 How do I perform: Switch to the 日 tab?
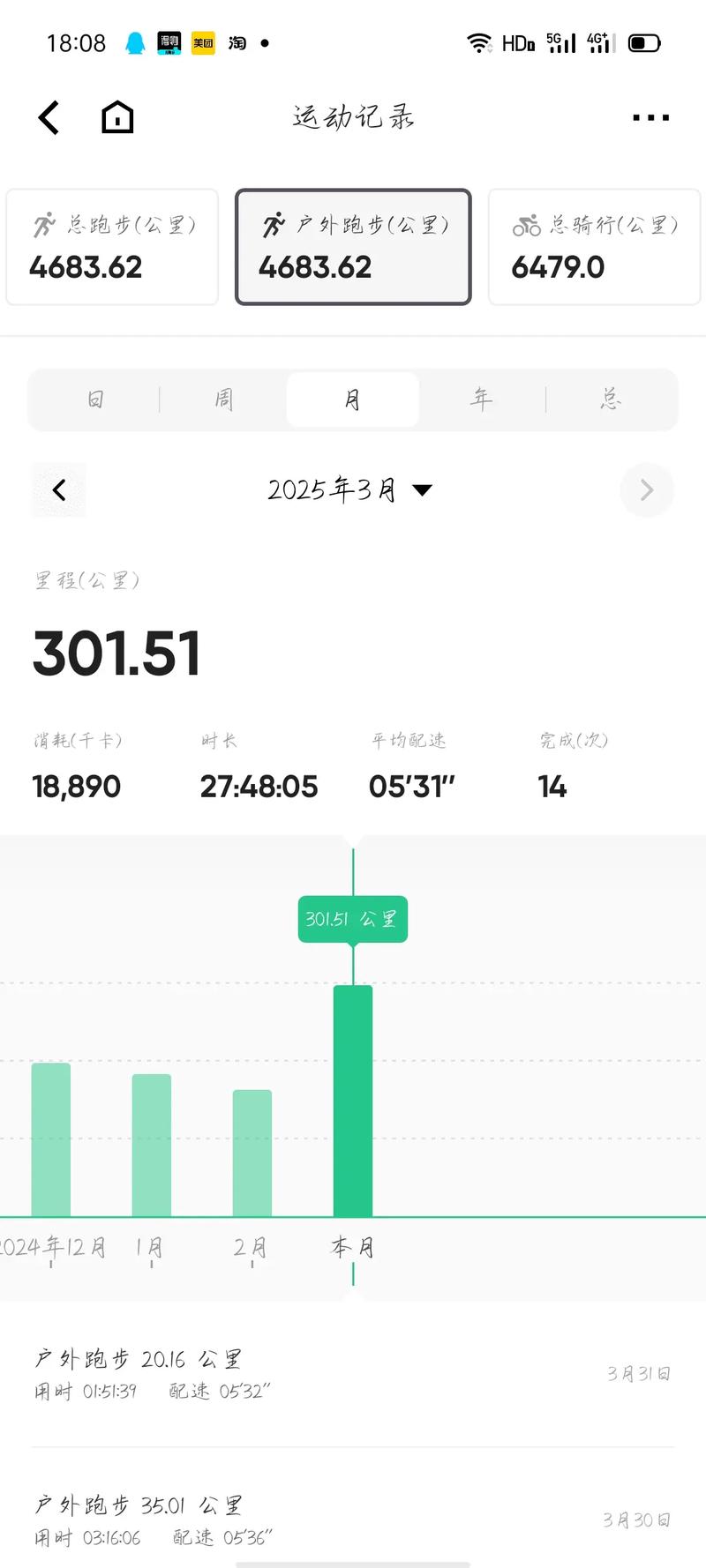(x=95, y=399)
